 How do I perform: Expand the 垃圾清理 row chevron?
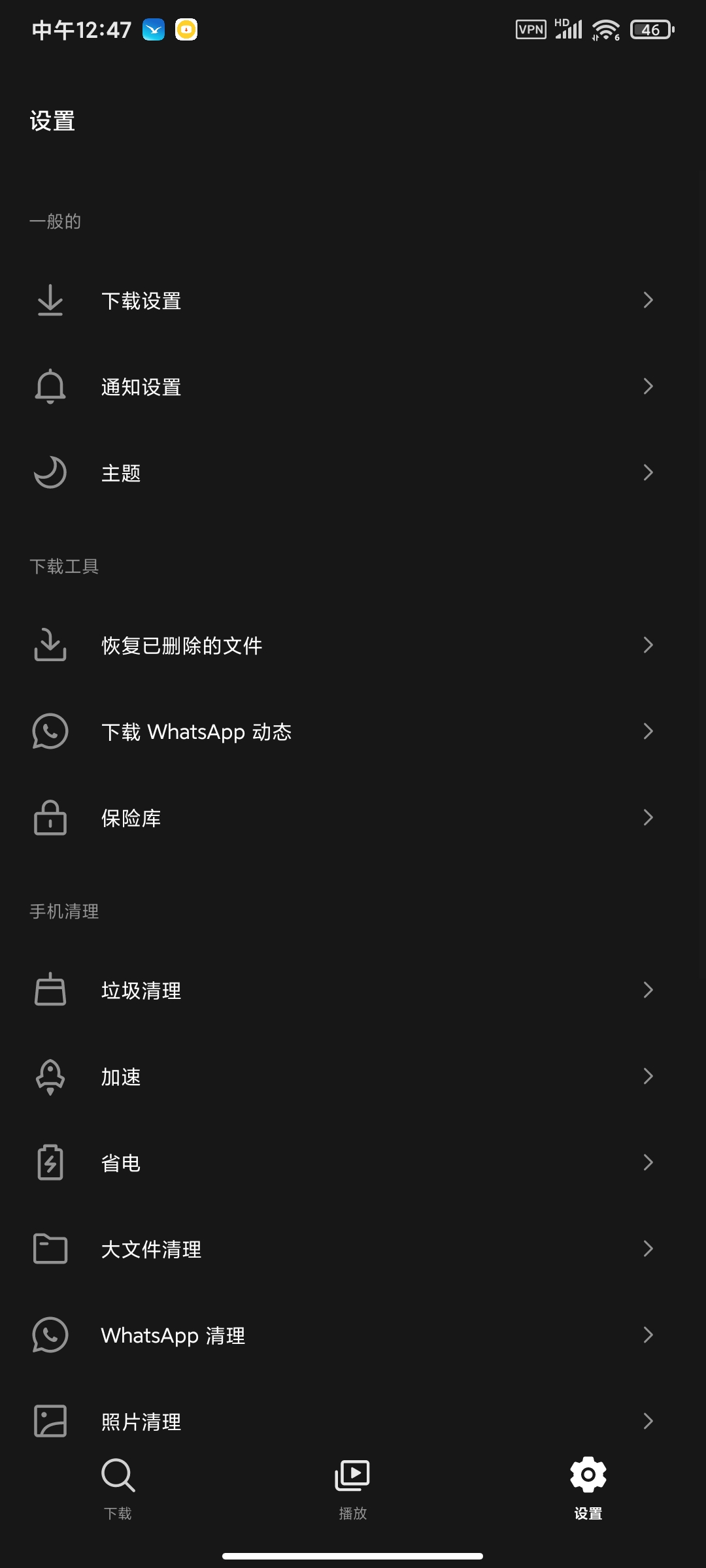click(648, 990)
